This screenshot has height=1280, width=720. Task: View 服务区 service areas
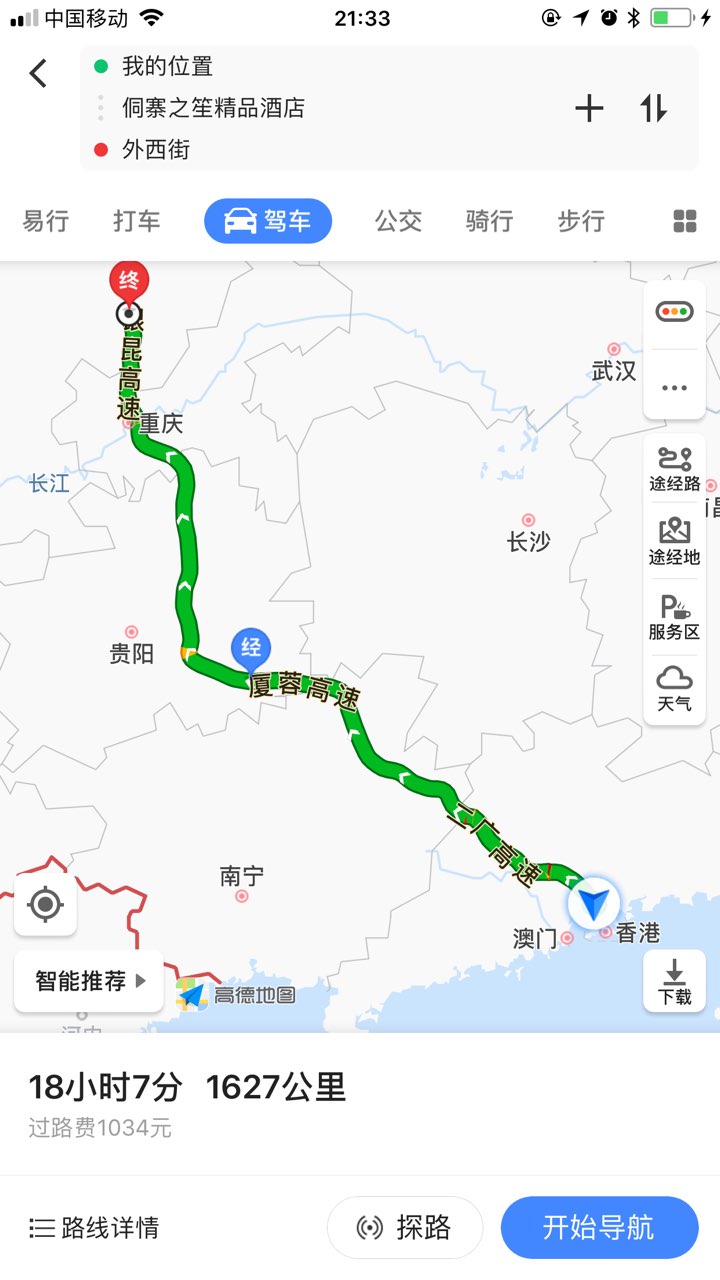point(674,617)
